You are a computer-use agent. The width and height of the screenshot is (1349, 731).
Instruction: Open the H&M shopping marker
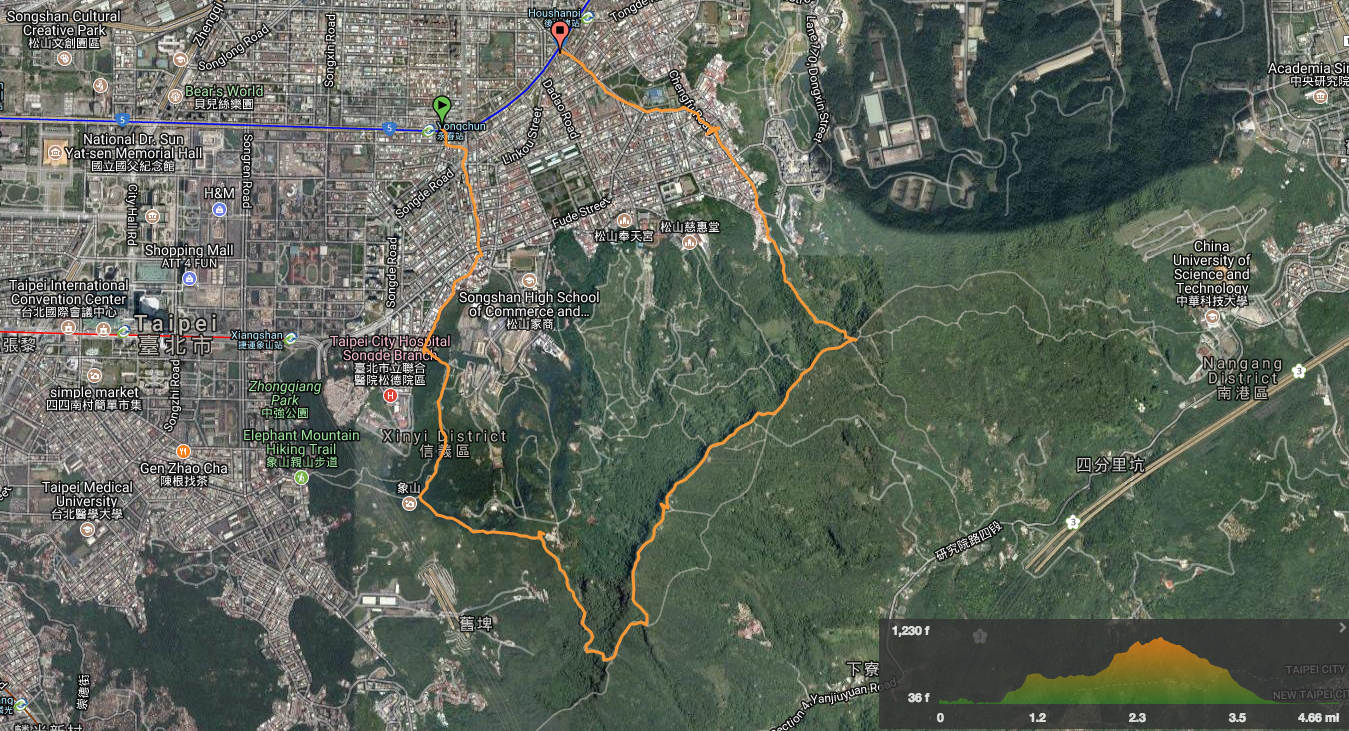click(x=219, y=209)
